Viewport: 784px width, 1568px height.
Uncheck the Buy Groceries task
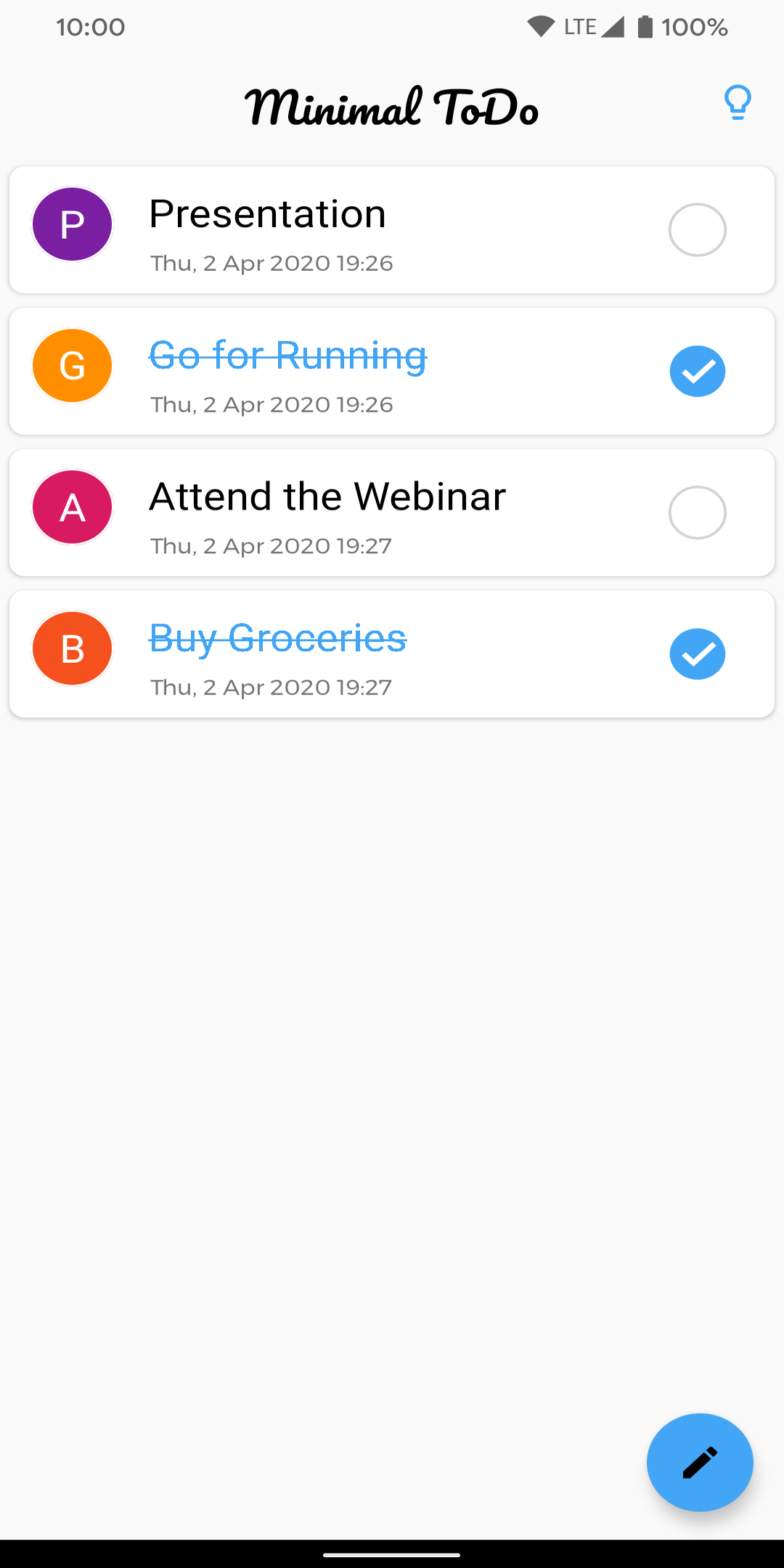[x=697, y=654]
